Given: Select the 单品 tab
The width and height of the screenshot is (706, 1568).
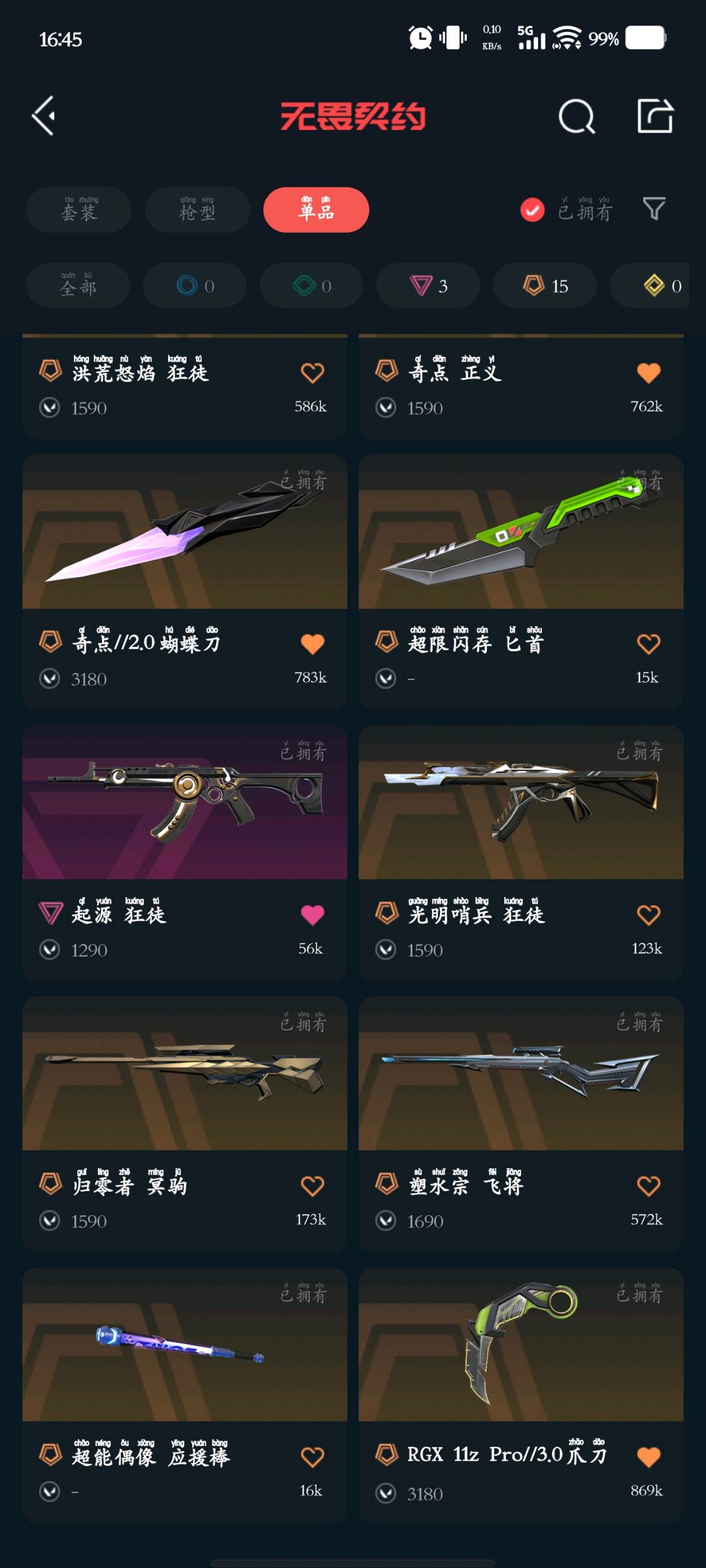Looking at the screenshot, I should [316, 210].
